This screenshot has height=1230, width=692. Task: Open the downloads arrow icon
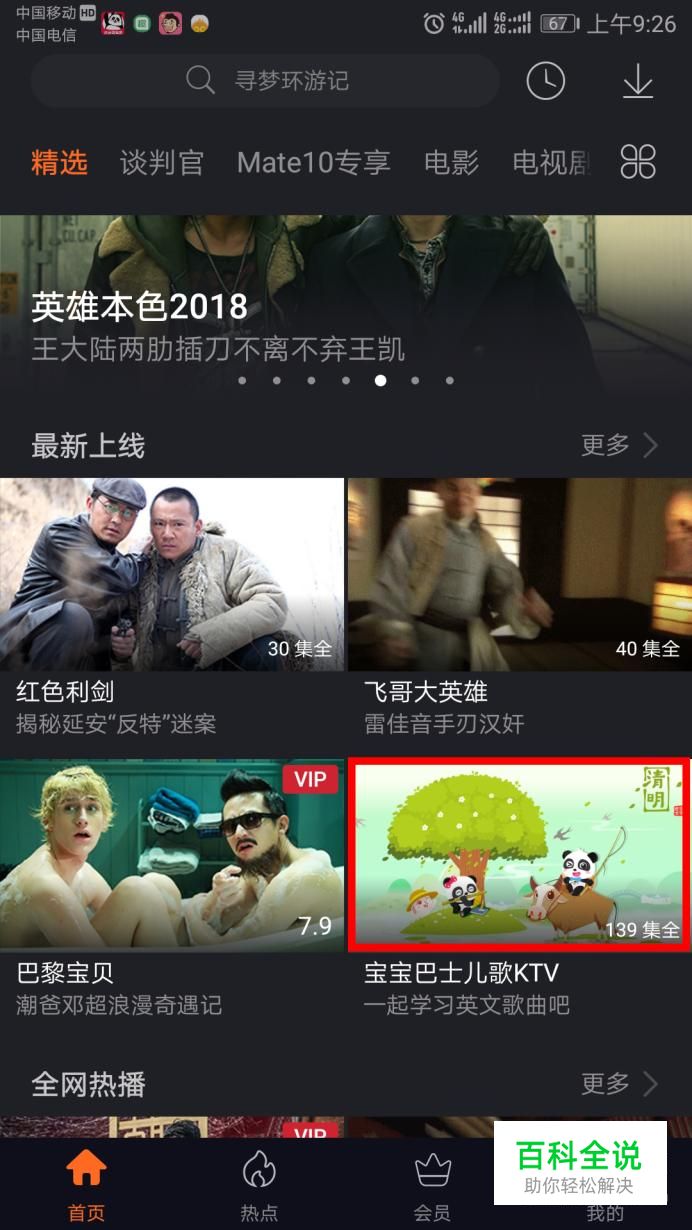[637, 81]
